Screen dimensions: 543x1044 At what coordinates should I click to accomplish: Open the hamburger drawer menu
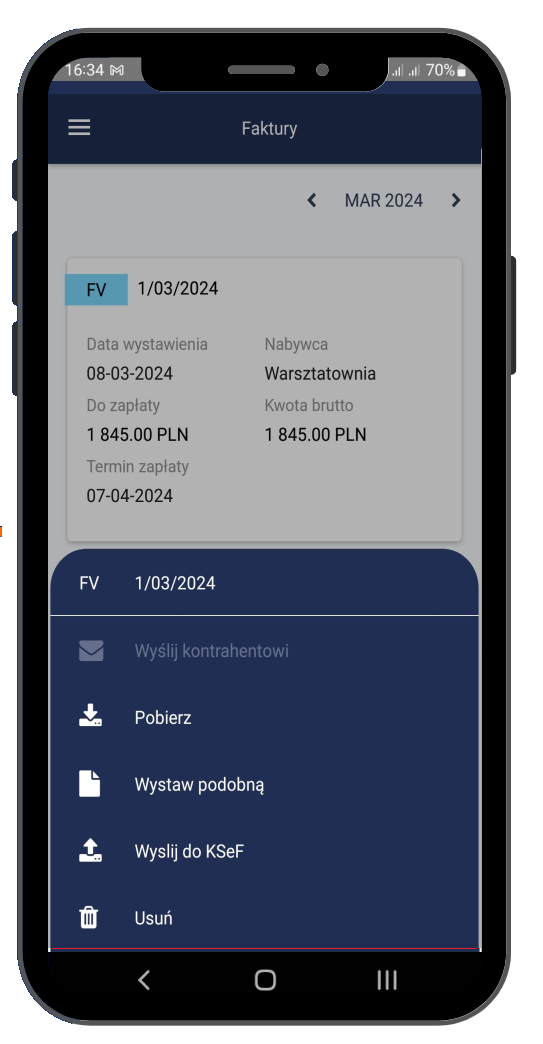(79, 127)
